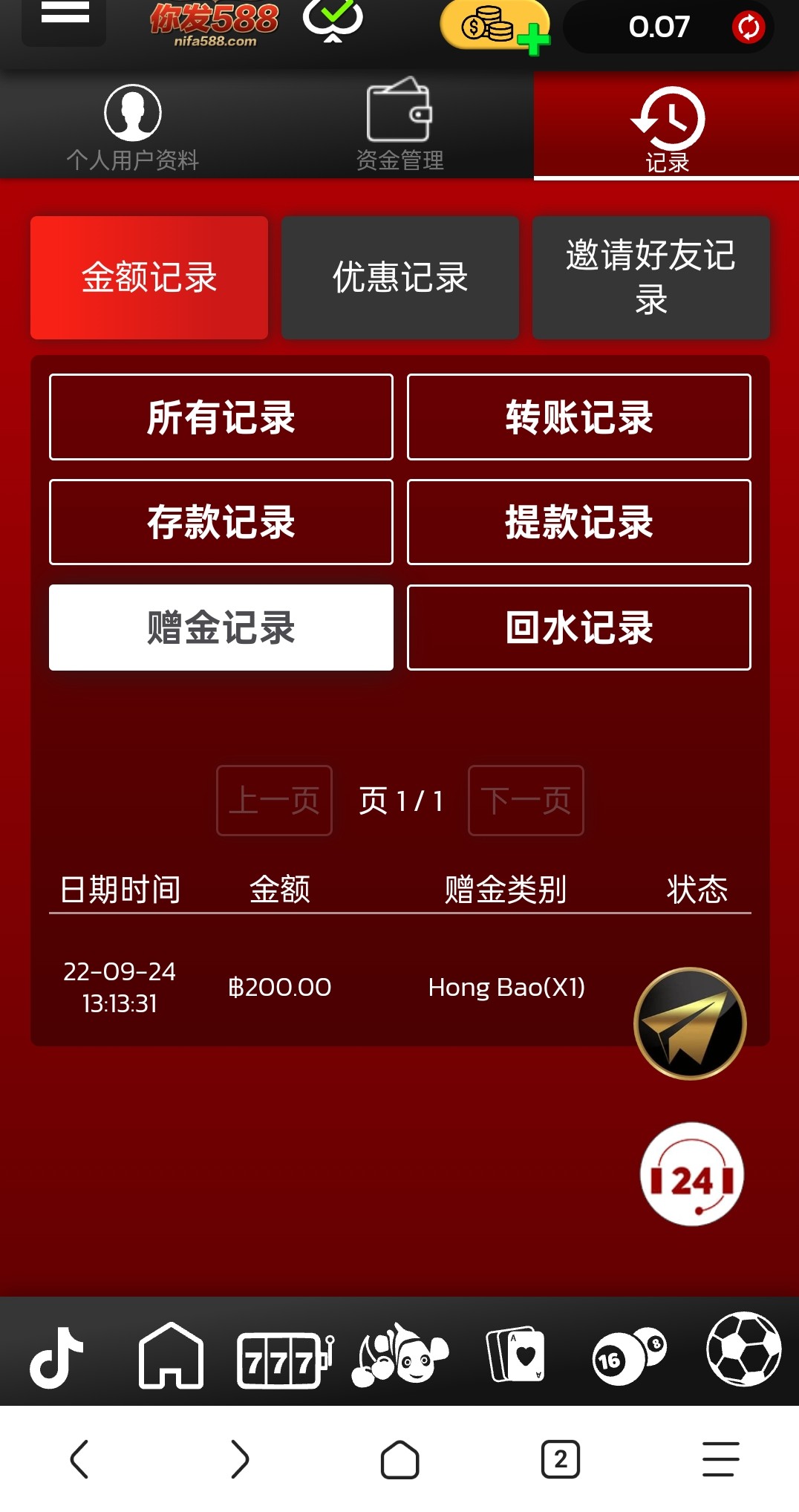Show 转账记录
Screen dimensions: 799x1512
coord(578,417)
